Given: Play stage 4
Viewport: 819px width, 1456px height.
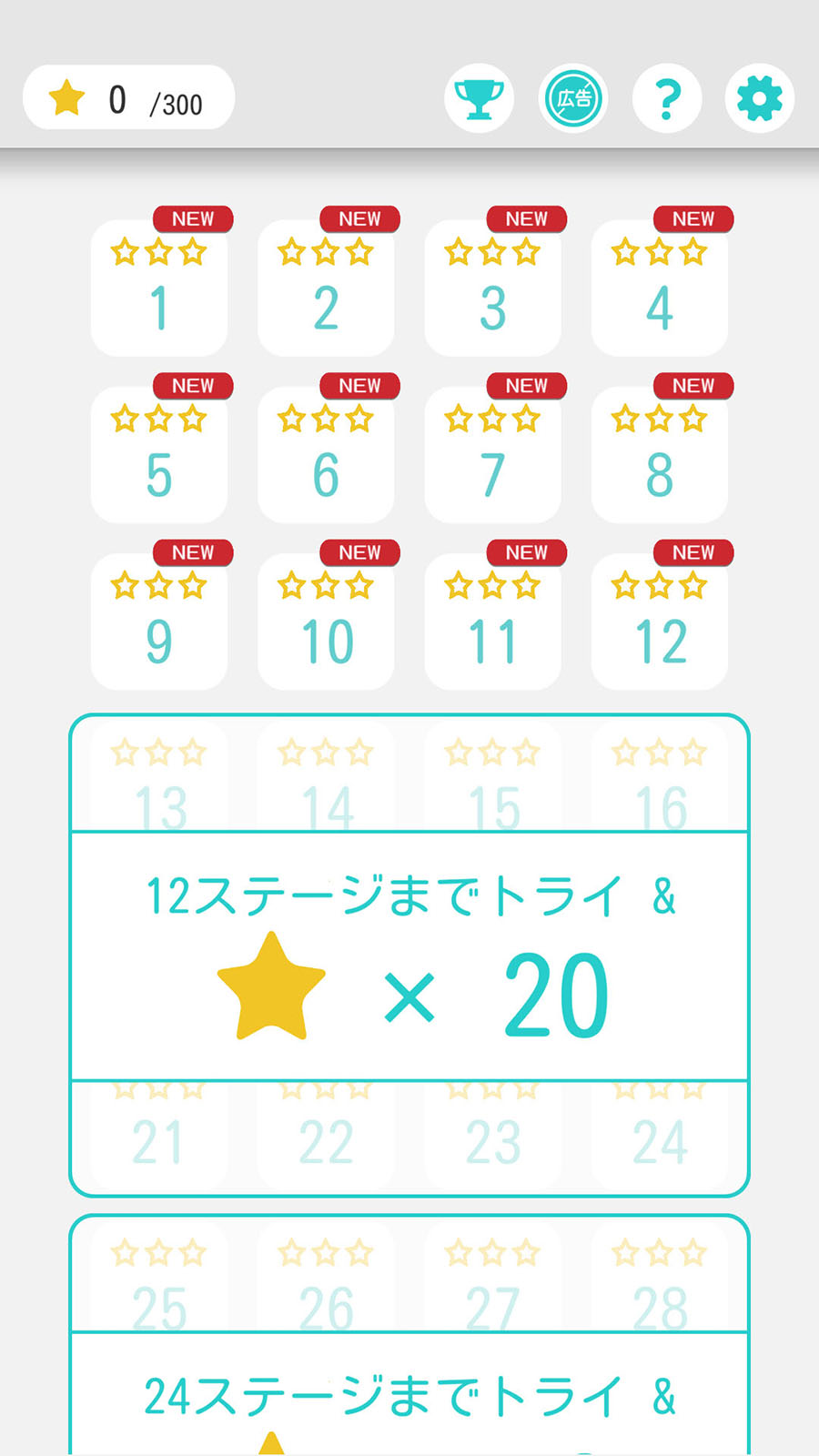Looking at the screenshot, I should click(x=660, y=288).
